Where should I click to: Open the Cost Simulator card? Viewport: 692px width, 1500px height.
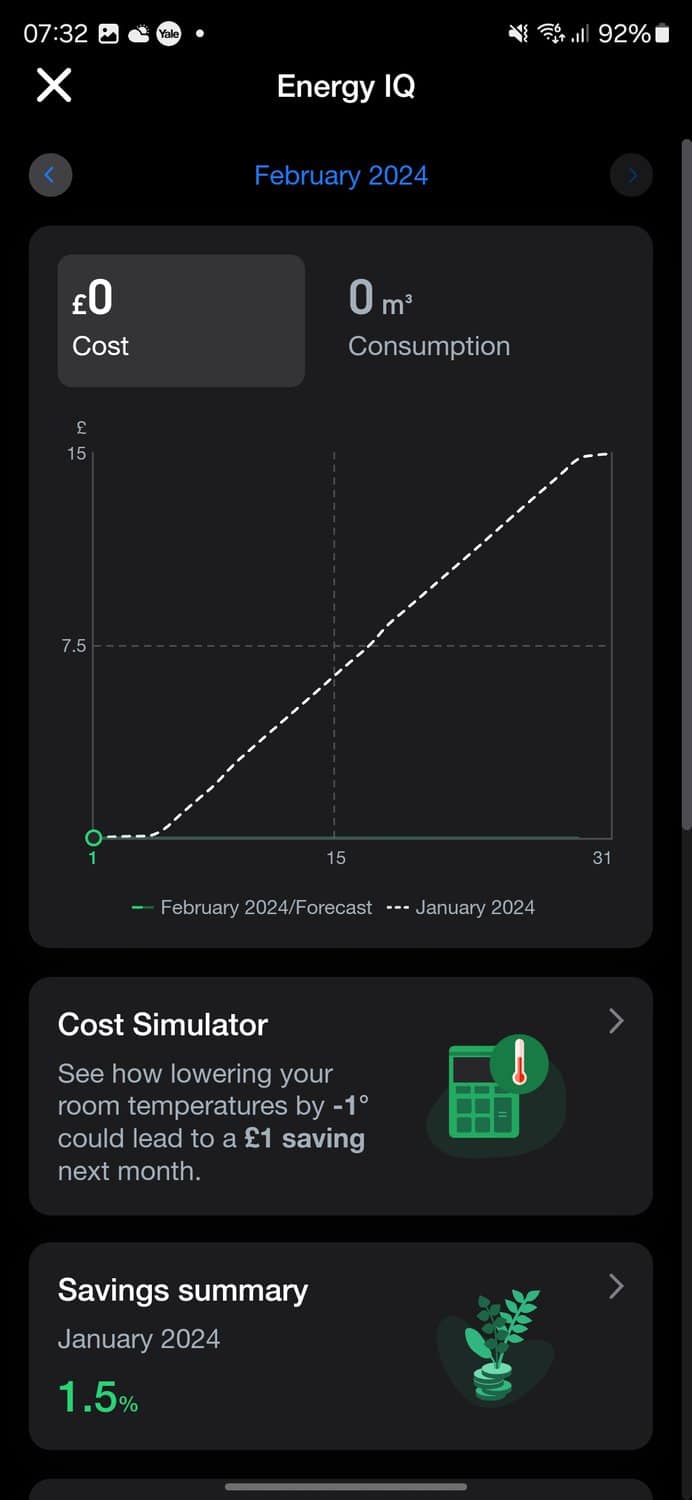pos(340,1096)
